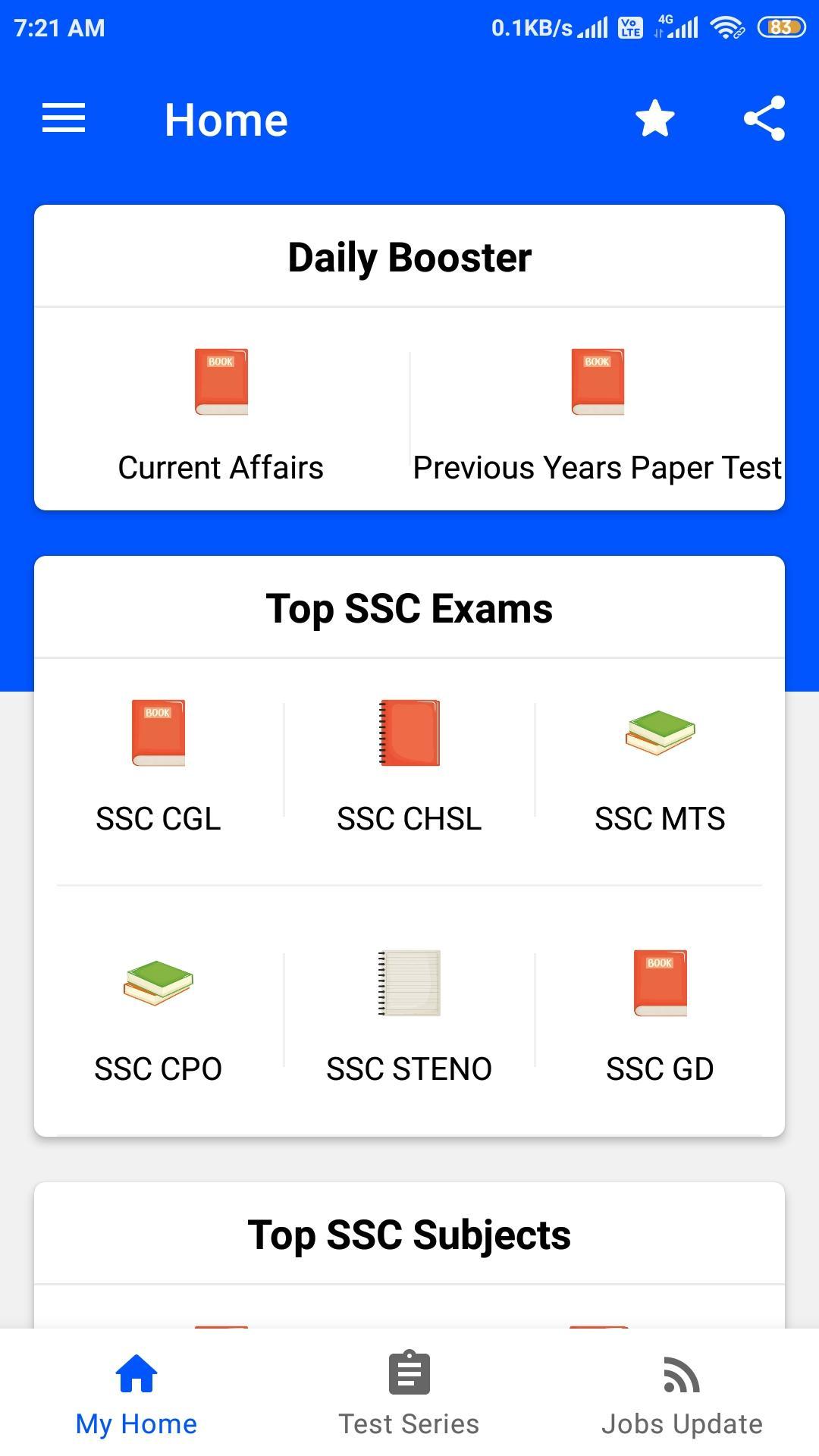Select the SSC CHSL exam
The image size is (819, 1456).
[409, 766]
